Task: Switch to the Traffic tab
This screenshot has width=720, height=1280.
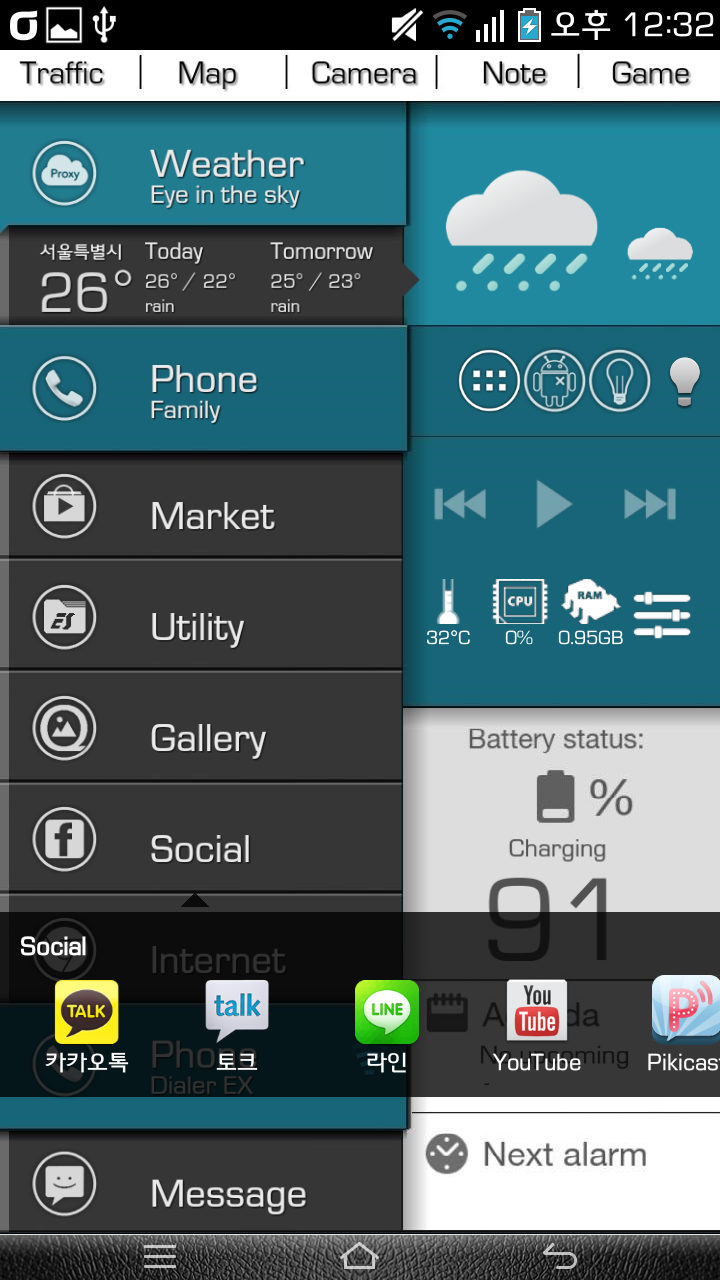Action: tap(62, 74)
